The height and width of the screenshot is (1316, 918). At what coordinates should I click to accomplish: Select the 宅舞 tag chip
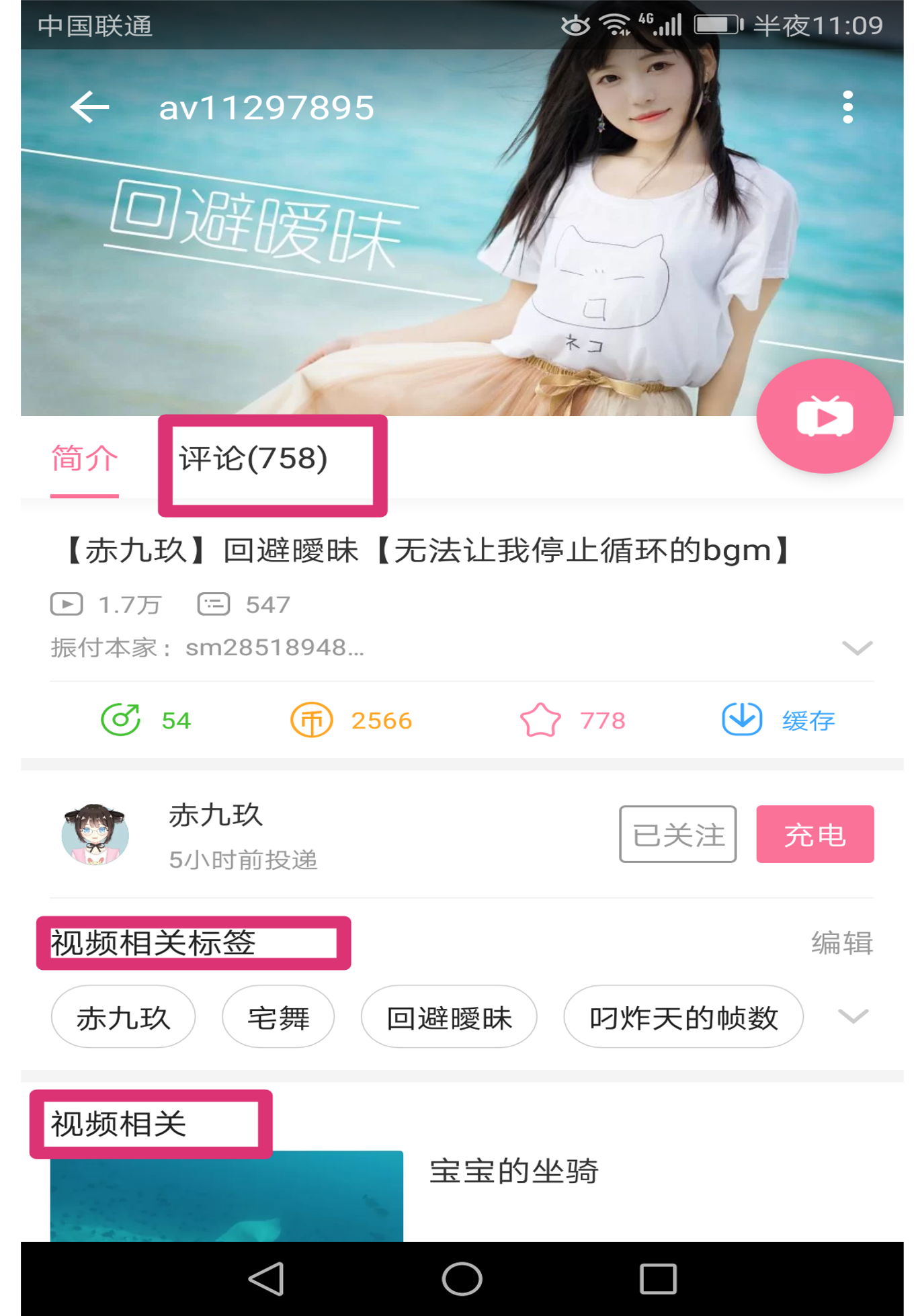pos(278,1018)
